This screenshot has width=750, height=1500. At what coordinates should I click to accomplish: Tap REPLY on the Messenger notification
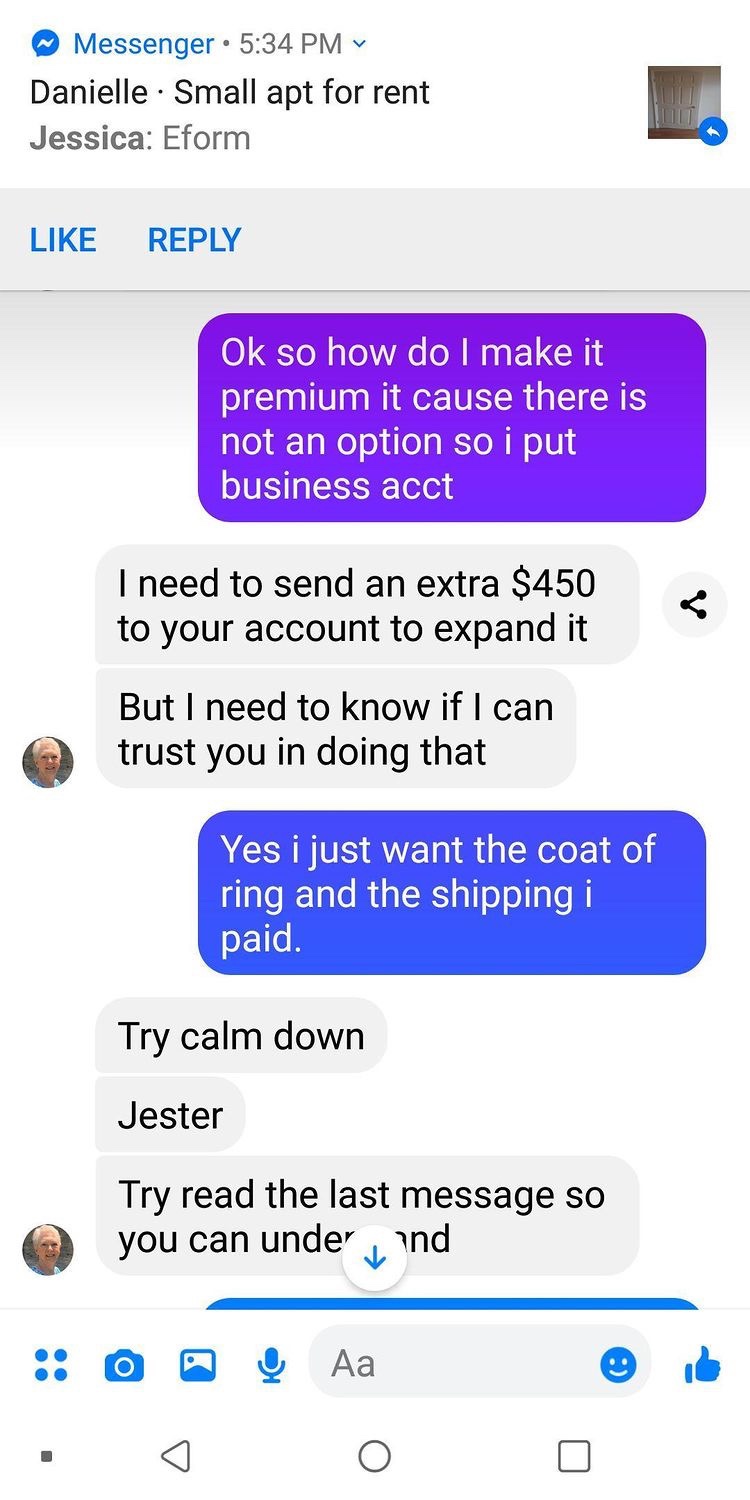[x=194, y=240]
